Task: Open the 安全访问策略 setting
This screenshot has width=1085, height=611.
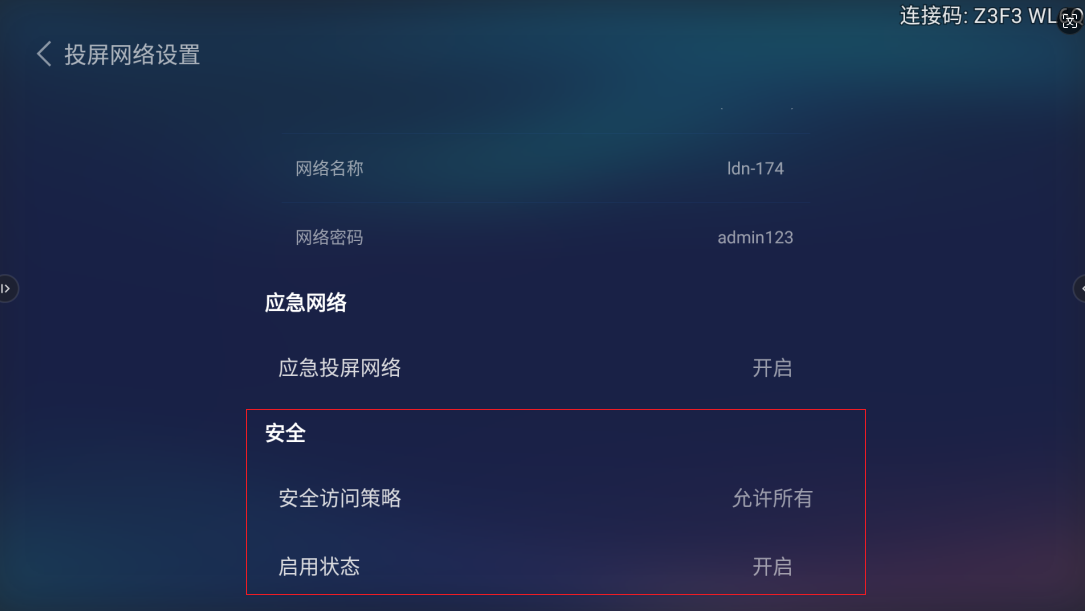Action: pyautogui.click(x=545, y=498)
